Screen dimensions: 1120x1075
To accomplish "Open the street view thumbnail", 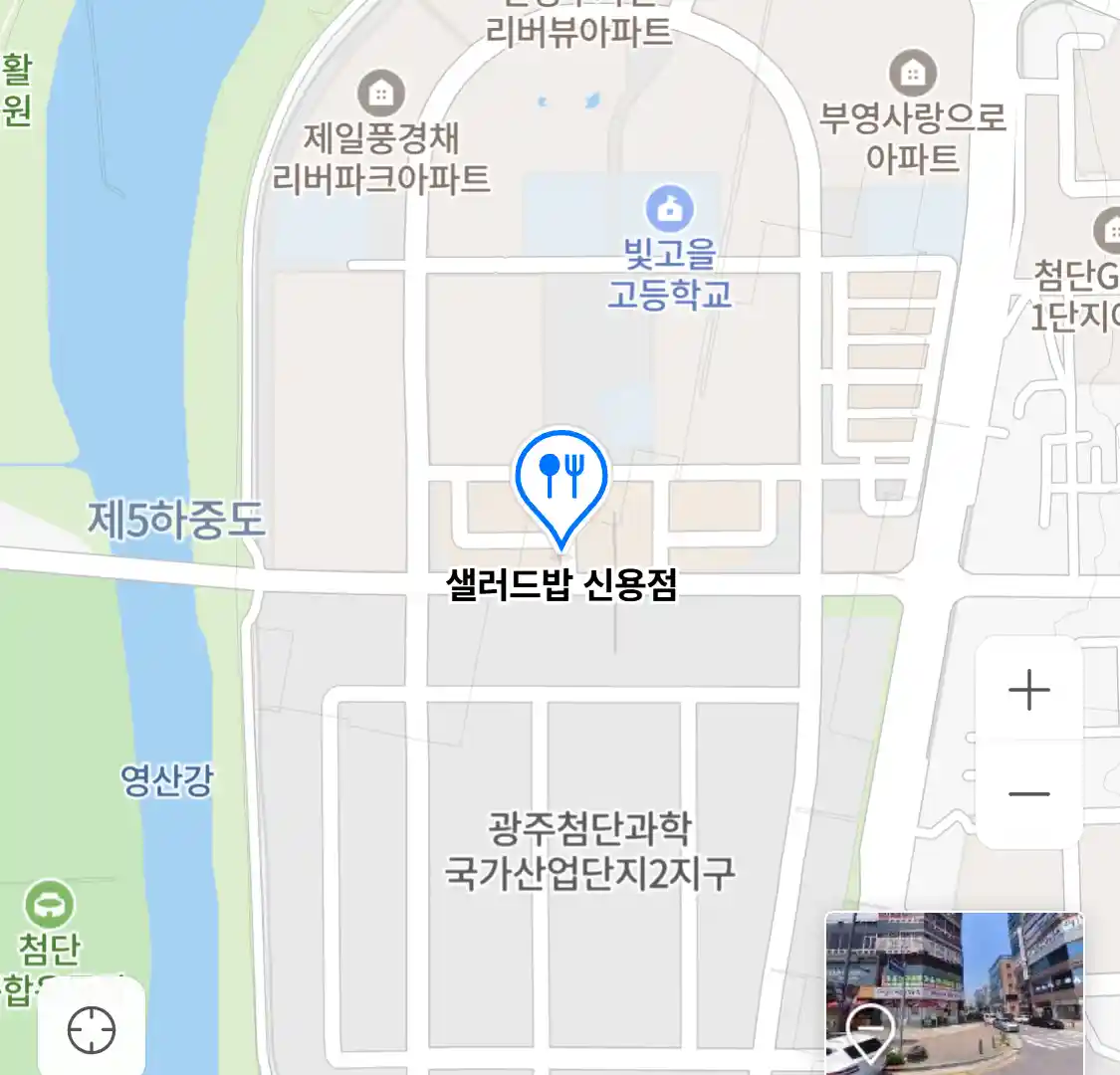I will click(x=954, y=991).
